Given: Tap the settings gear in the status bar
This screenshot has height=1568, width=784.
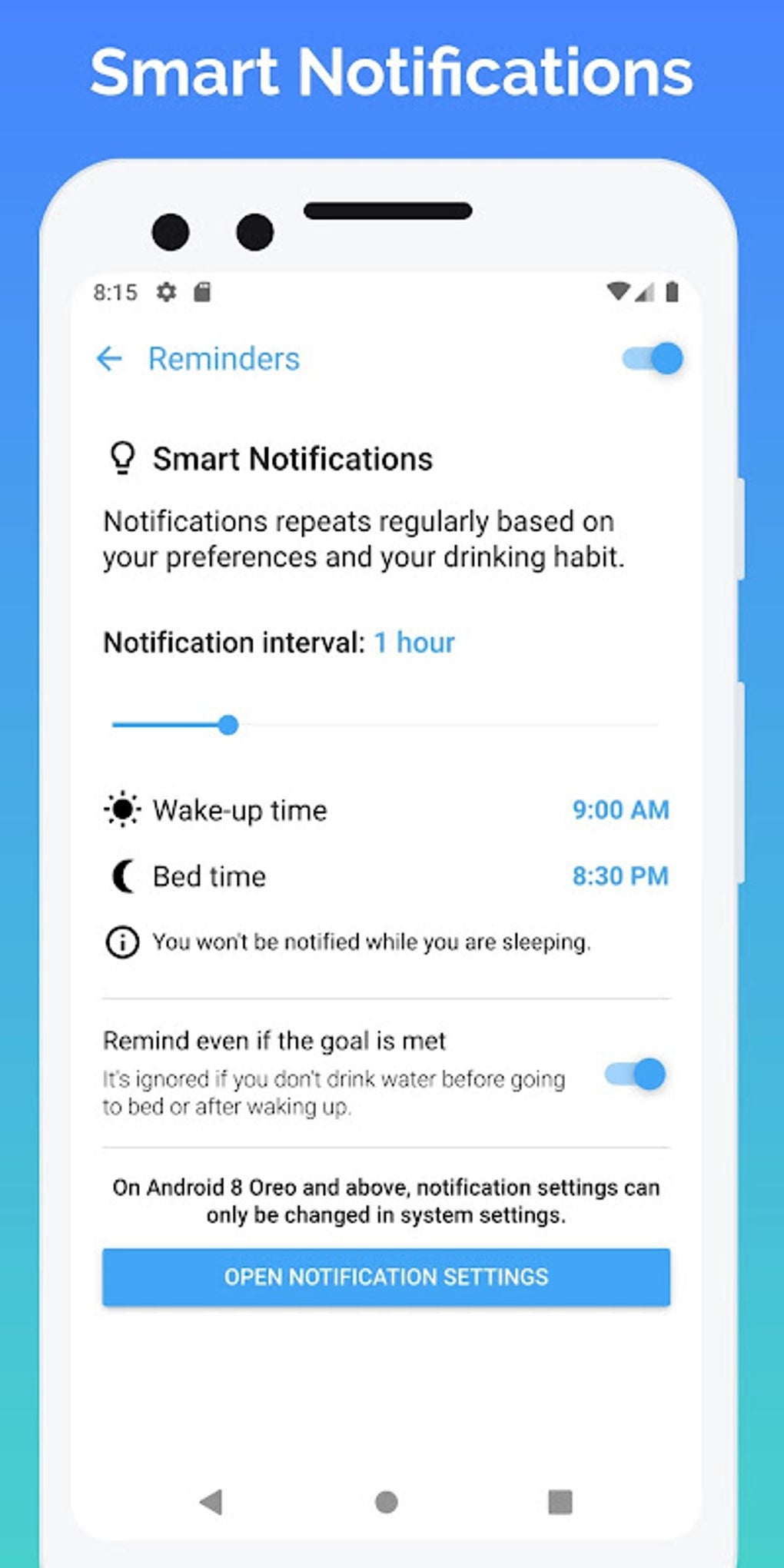Looking at the screenshot, I should pos(166,292).
